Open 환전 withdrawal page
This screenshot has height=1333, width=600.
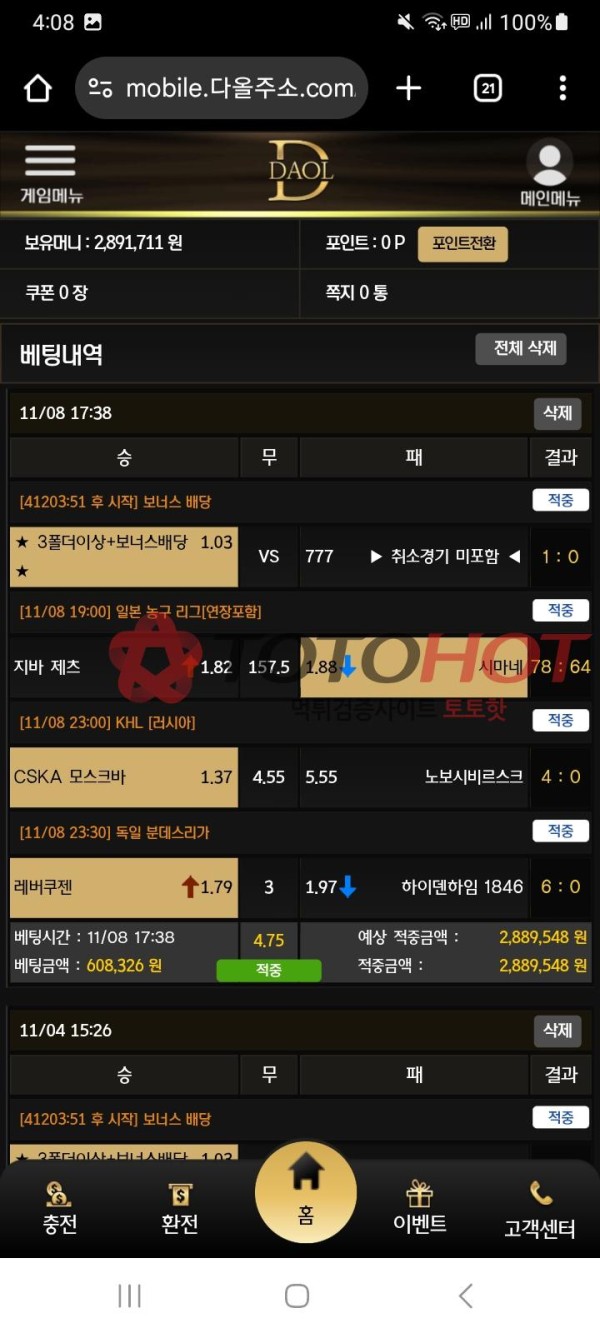tap(180, 1207)
